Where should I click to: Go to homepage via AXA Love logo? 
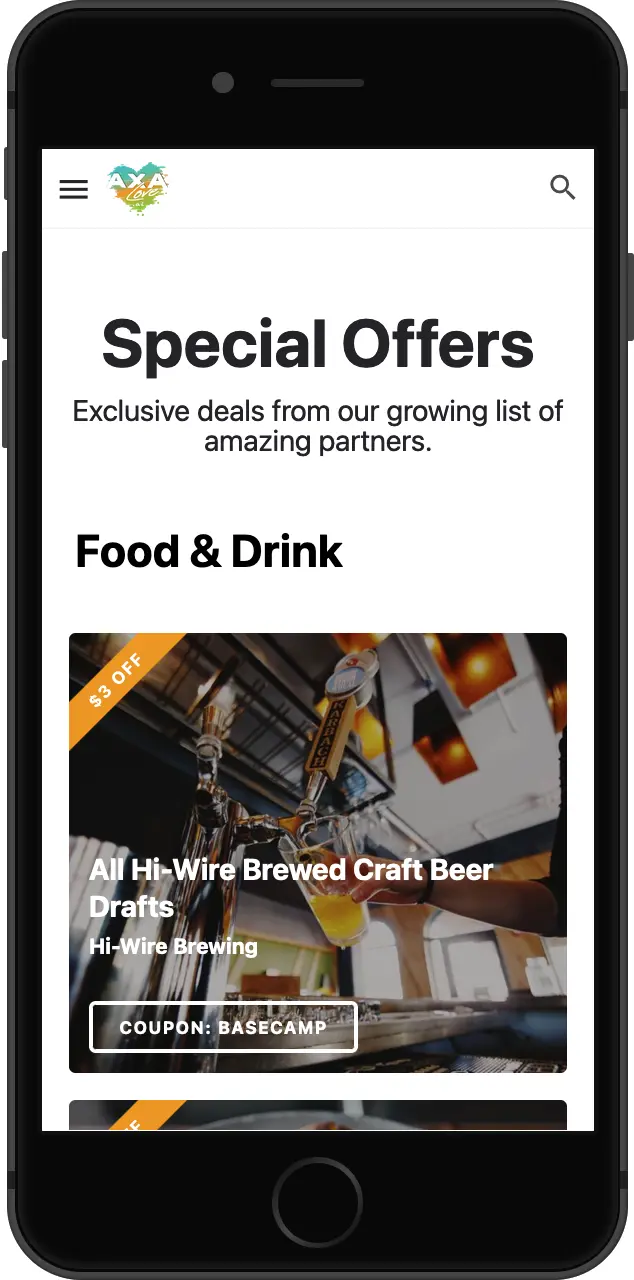[x=138, y=189]
